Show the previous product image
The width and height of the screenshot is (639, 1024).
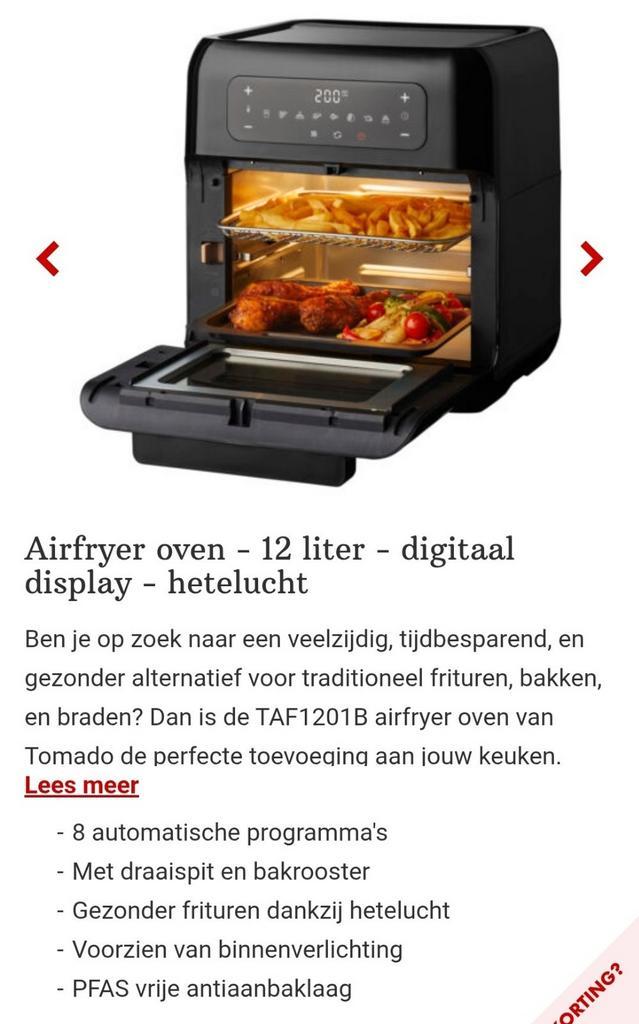tap(48, 258)
